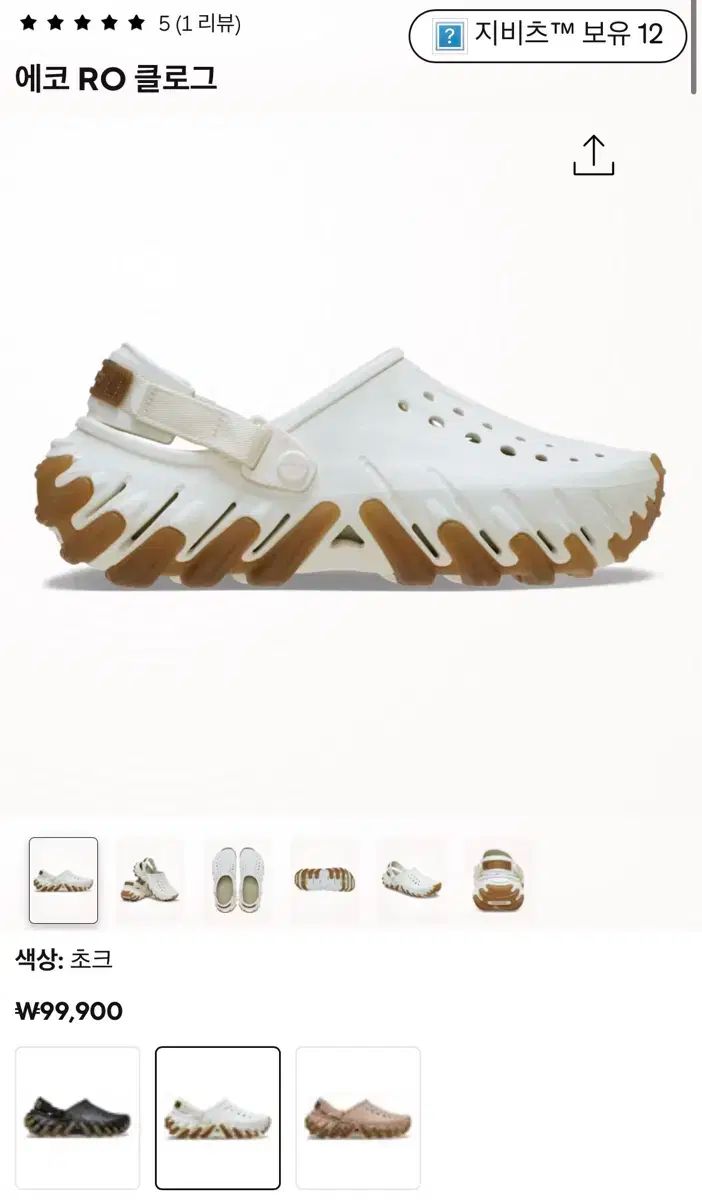Open the 지비츠 보유 12 pill button
Viewport: 702px width, 1200px height.
point(548,35)
